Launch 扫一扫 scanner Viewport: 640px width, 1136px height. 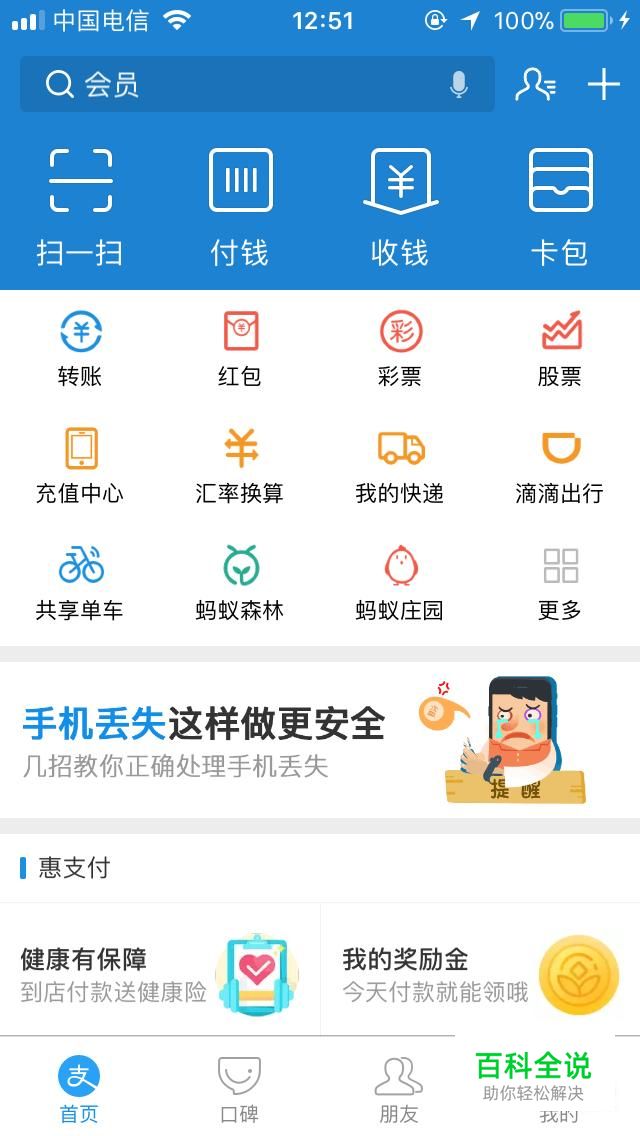point(80,207)
